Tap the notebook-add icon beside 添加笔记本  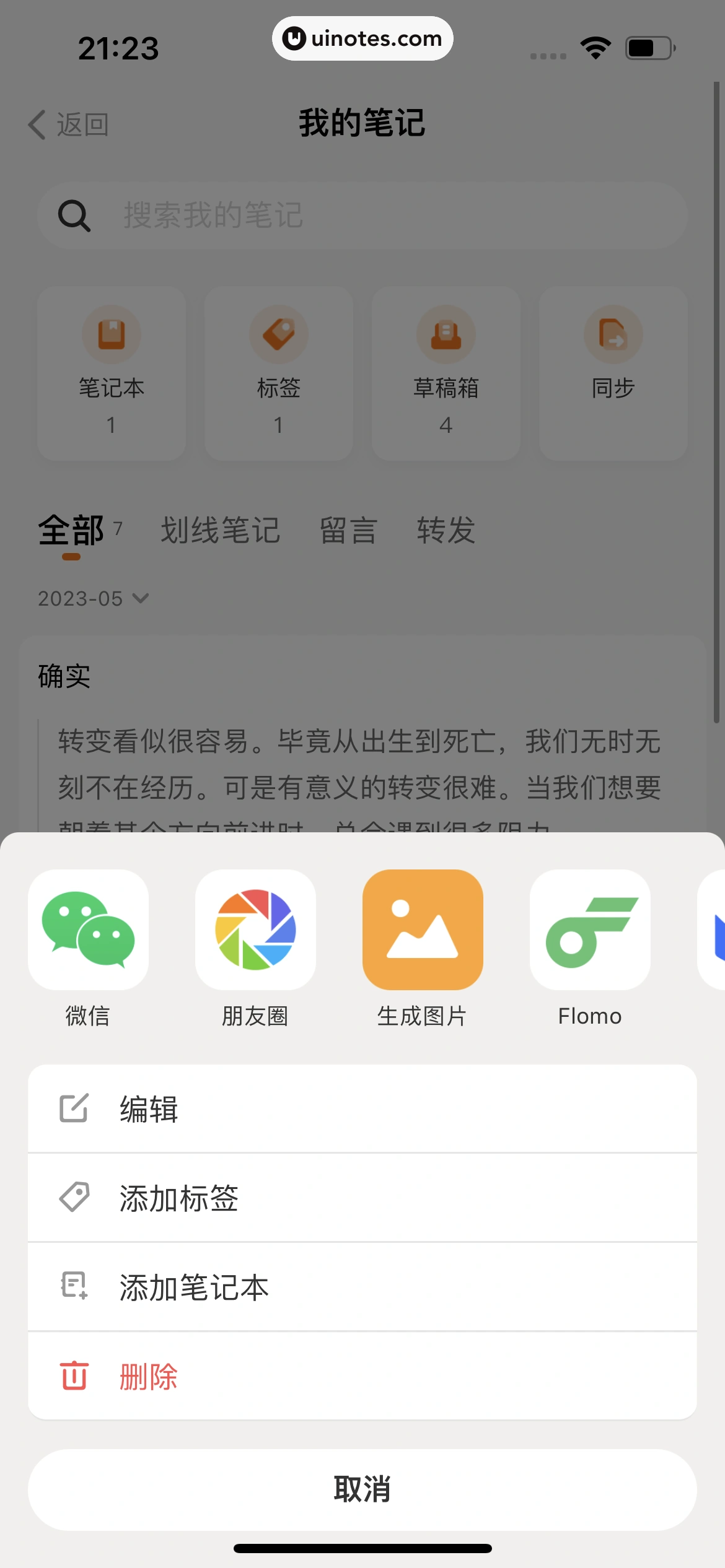coord(73,1286)
